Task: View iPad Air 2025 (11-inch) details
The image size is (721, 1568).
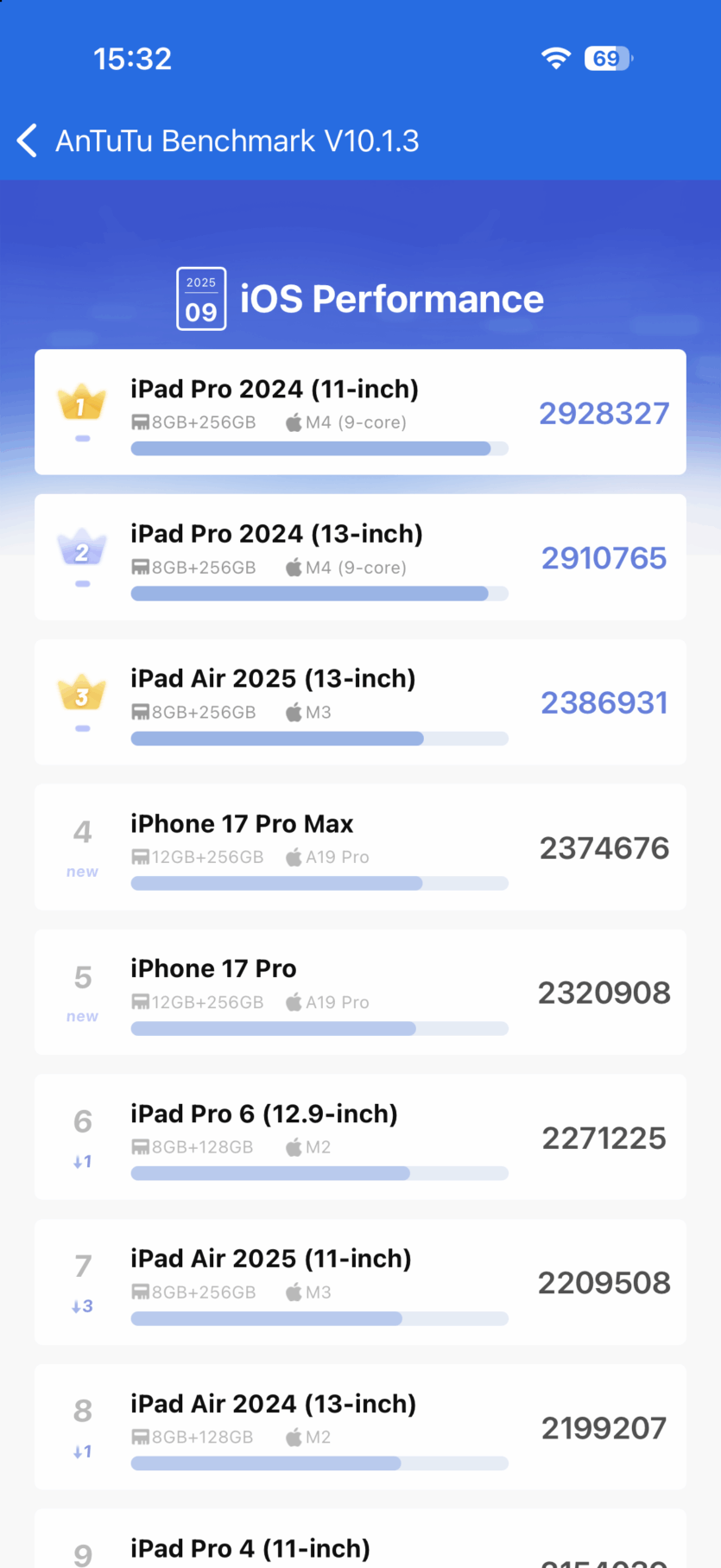Action: 360,1282
